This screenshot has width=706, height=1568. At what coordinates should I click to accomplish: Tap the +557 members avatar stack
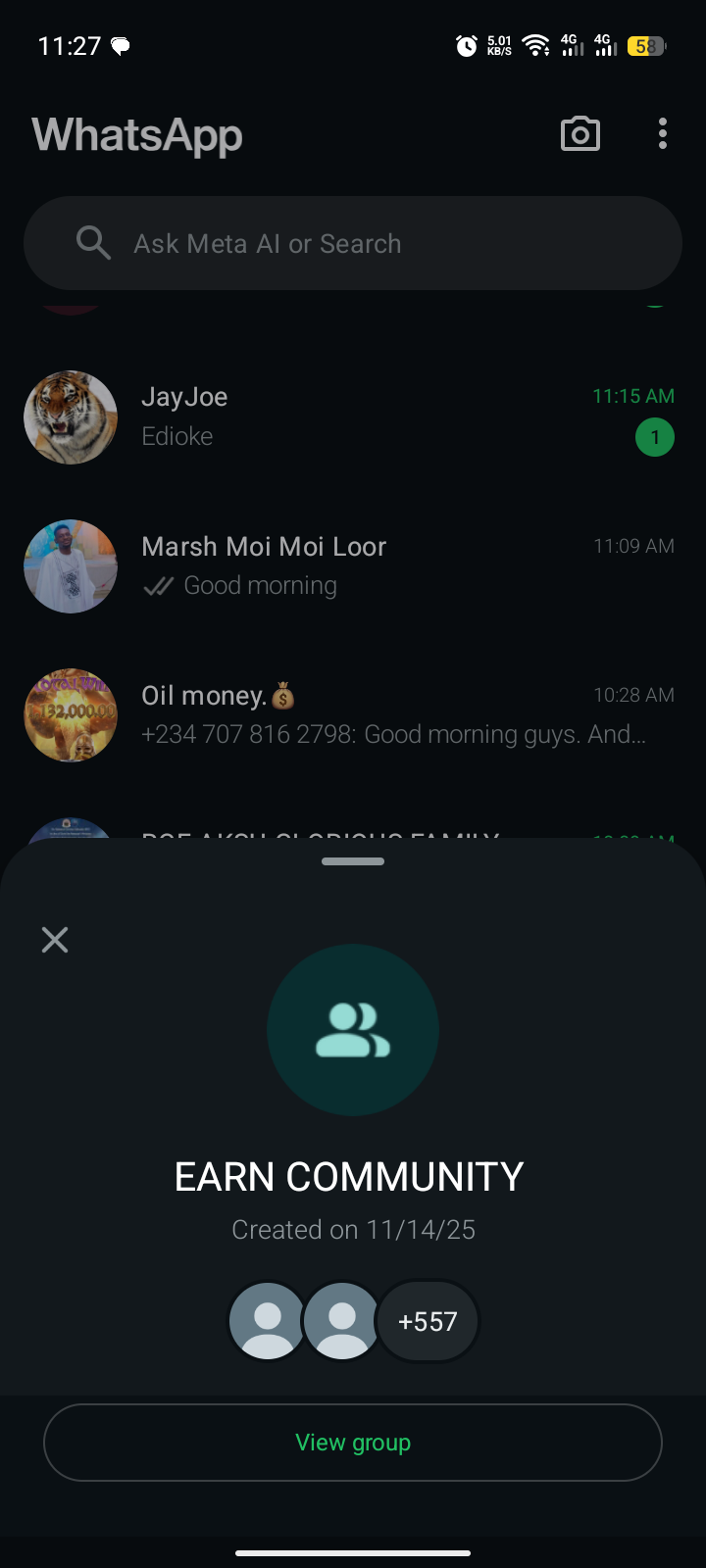(x=429, y=1321)
